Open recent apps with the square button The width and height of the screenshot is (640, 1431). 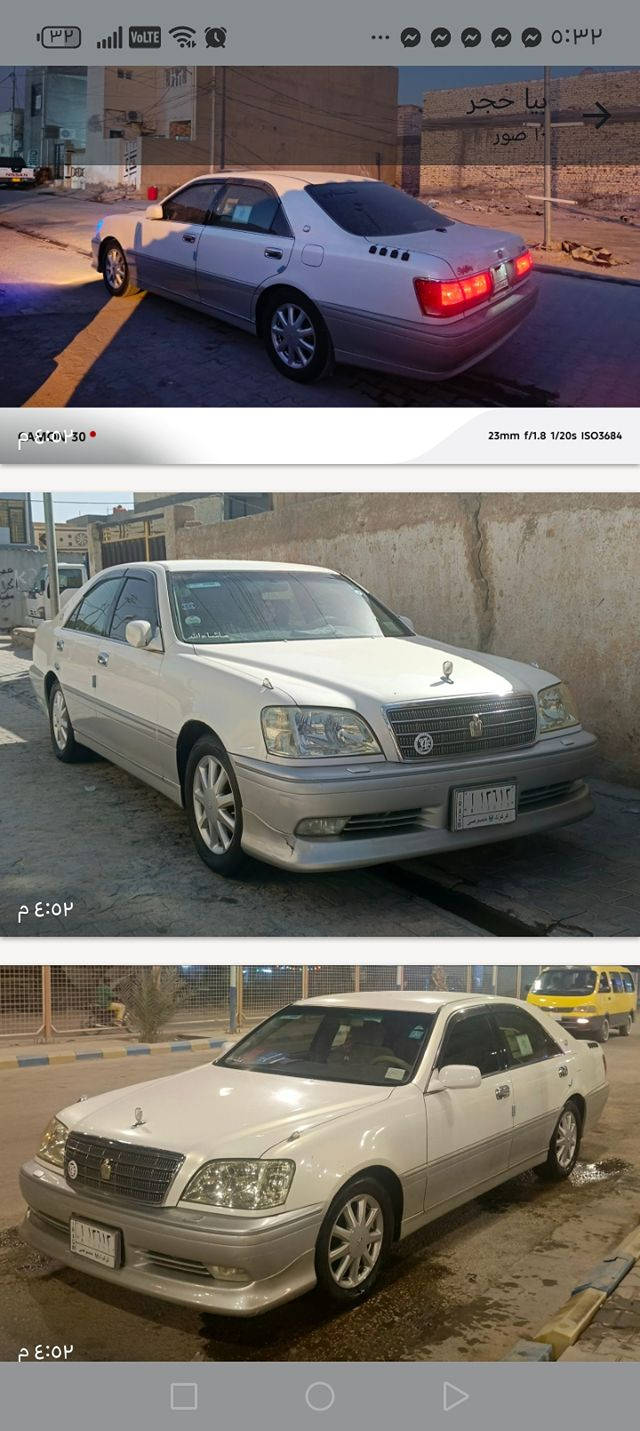184,1396
